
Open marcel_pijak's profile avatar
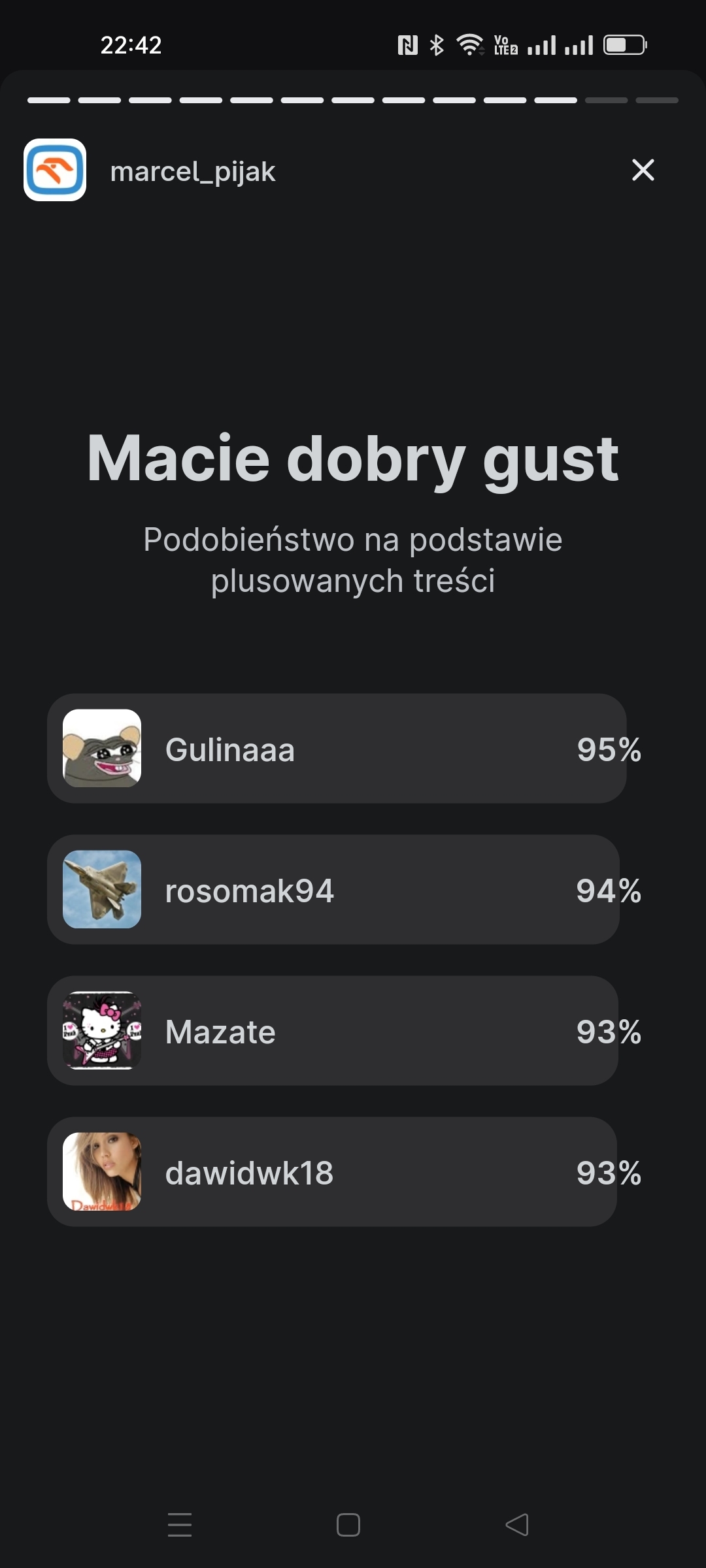(55, 170)
